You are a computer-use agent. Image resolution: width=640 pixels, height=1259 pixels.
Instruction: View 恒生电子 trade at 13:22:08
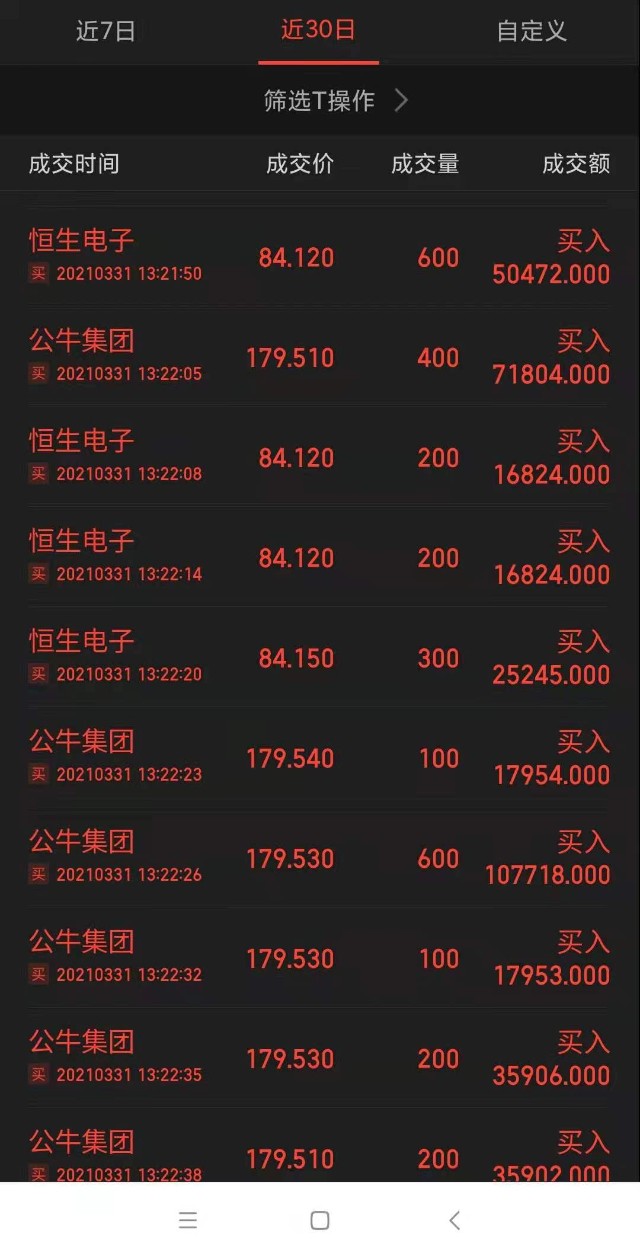320,457
